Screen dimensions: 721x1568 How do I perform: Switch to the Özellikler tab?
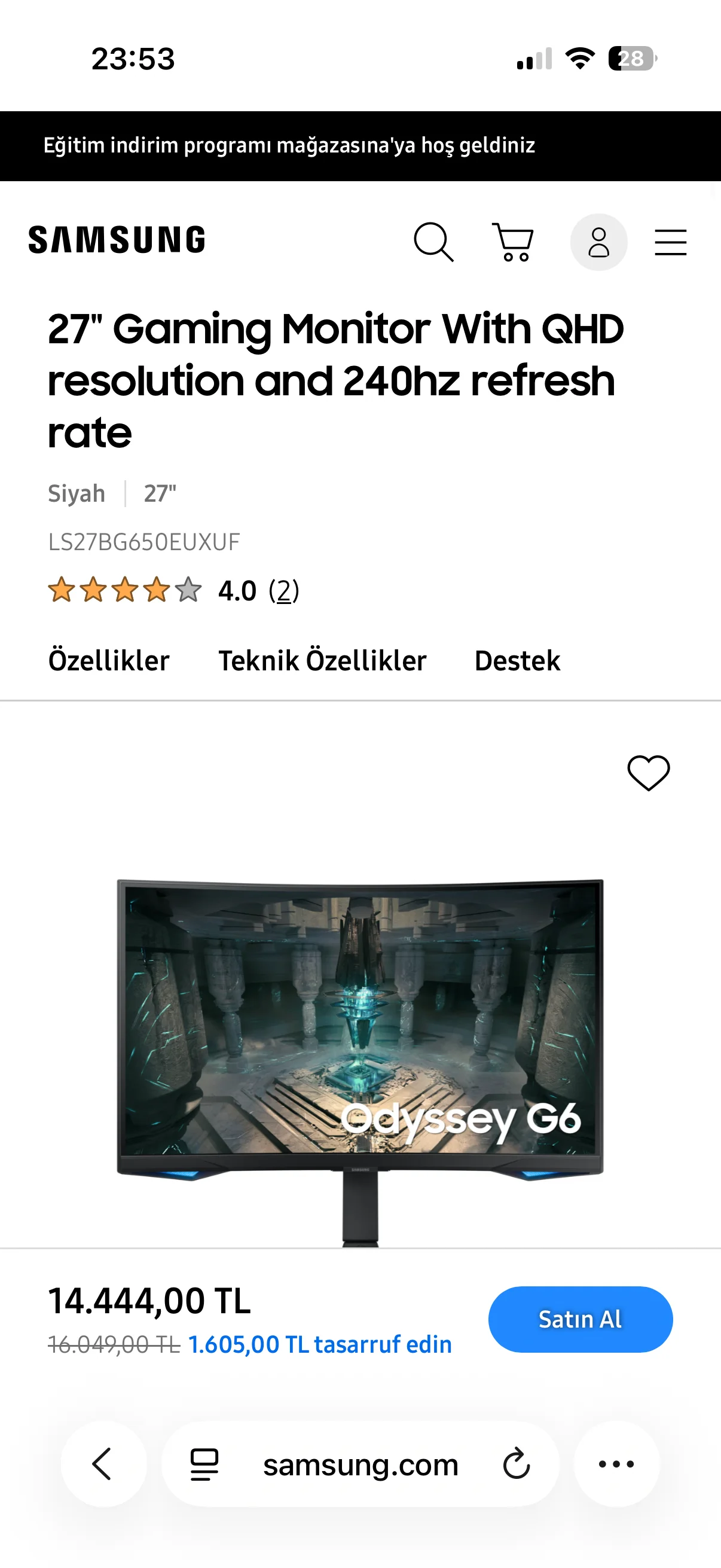click(x=109, y=660)
